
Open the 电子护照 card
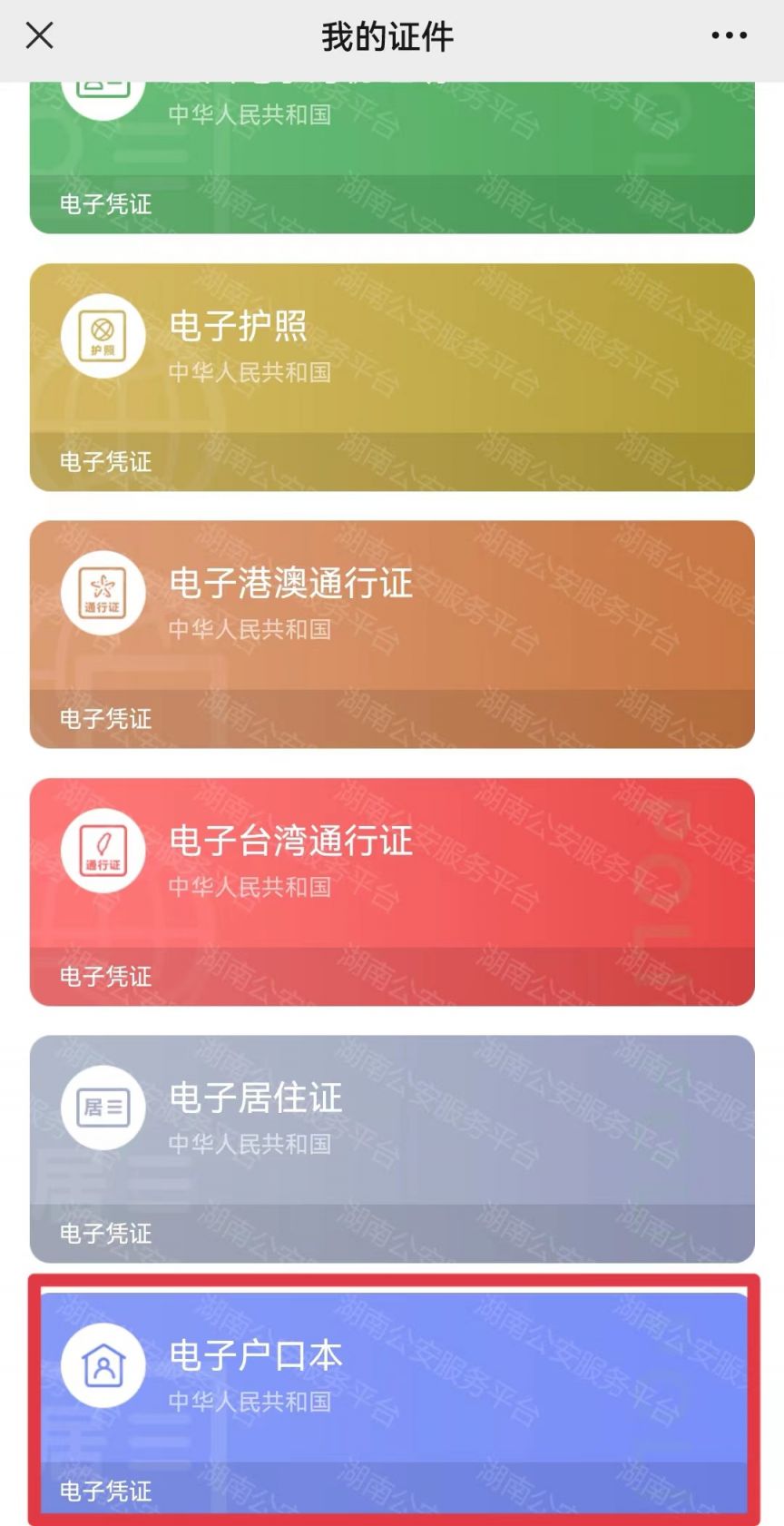pos(392,377)
